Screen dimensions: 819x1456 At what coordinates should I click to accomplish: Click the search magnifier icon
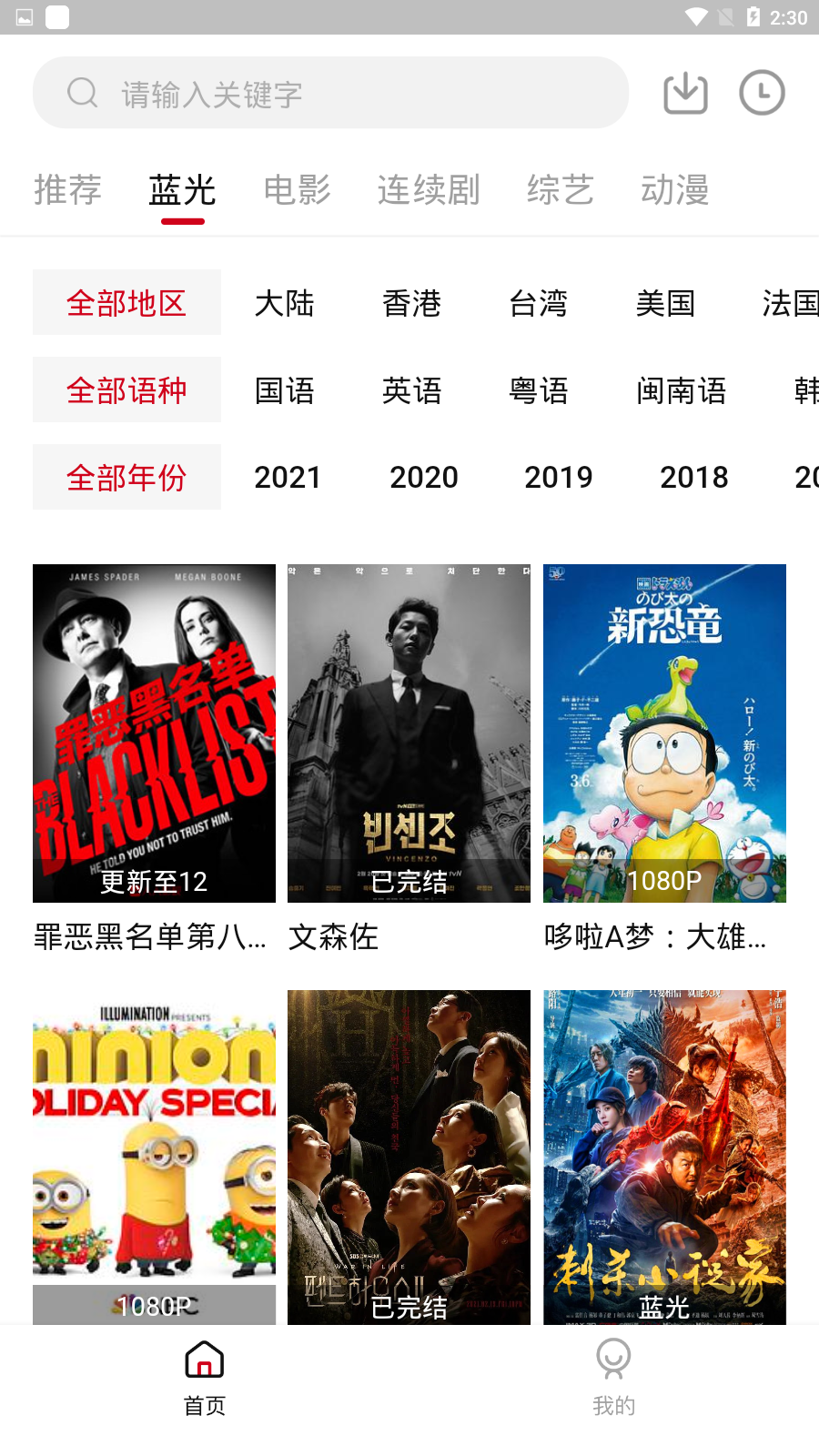(x=83, y=92)
